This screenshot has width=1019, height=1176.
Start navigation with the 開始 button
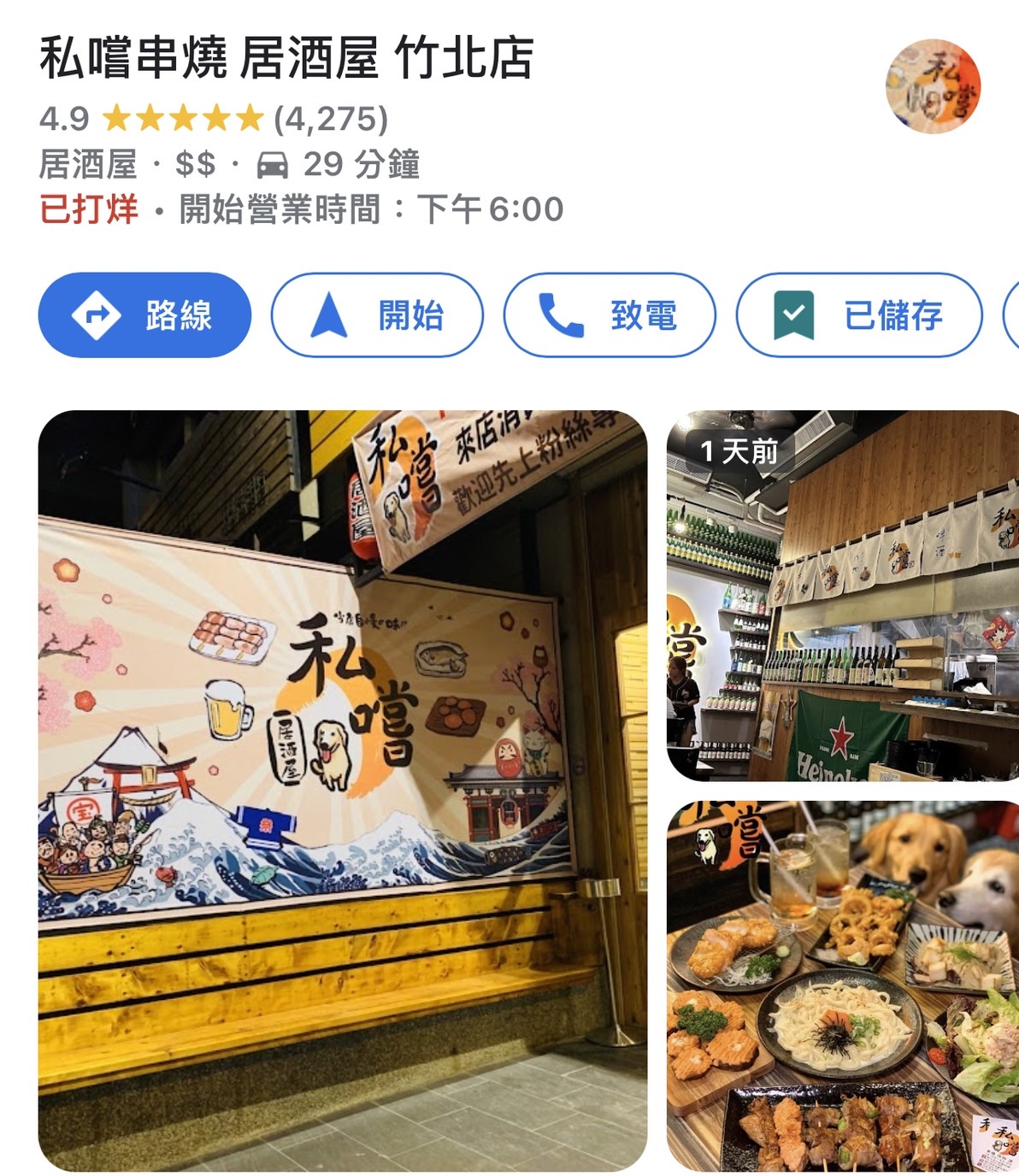[x=377, y=315]
